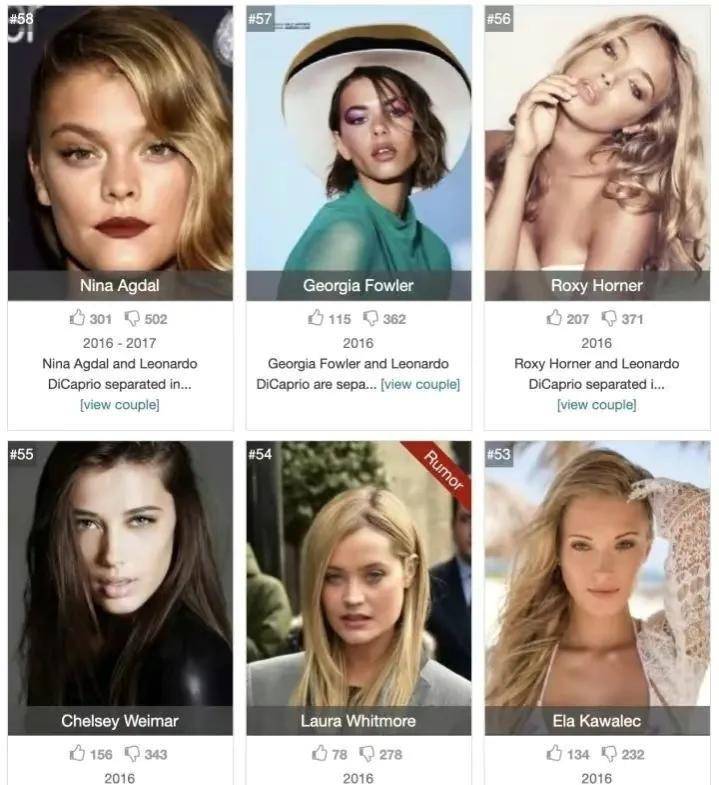Open Georgia Fowler's photo card

tap(358, 150)
